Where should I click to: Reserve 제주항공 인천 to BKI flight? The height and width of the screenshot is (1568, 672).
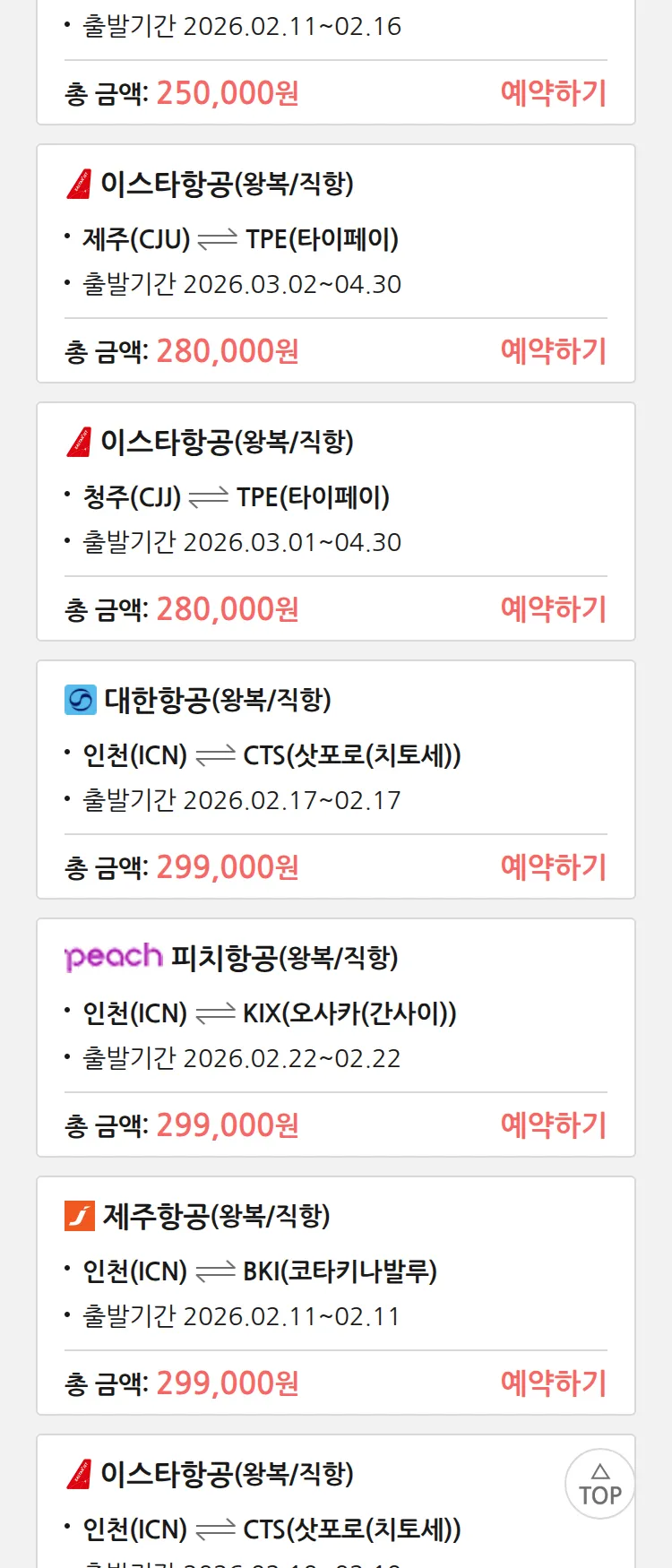(553, 1383)
